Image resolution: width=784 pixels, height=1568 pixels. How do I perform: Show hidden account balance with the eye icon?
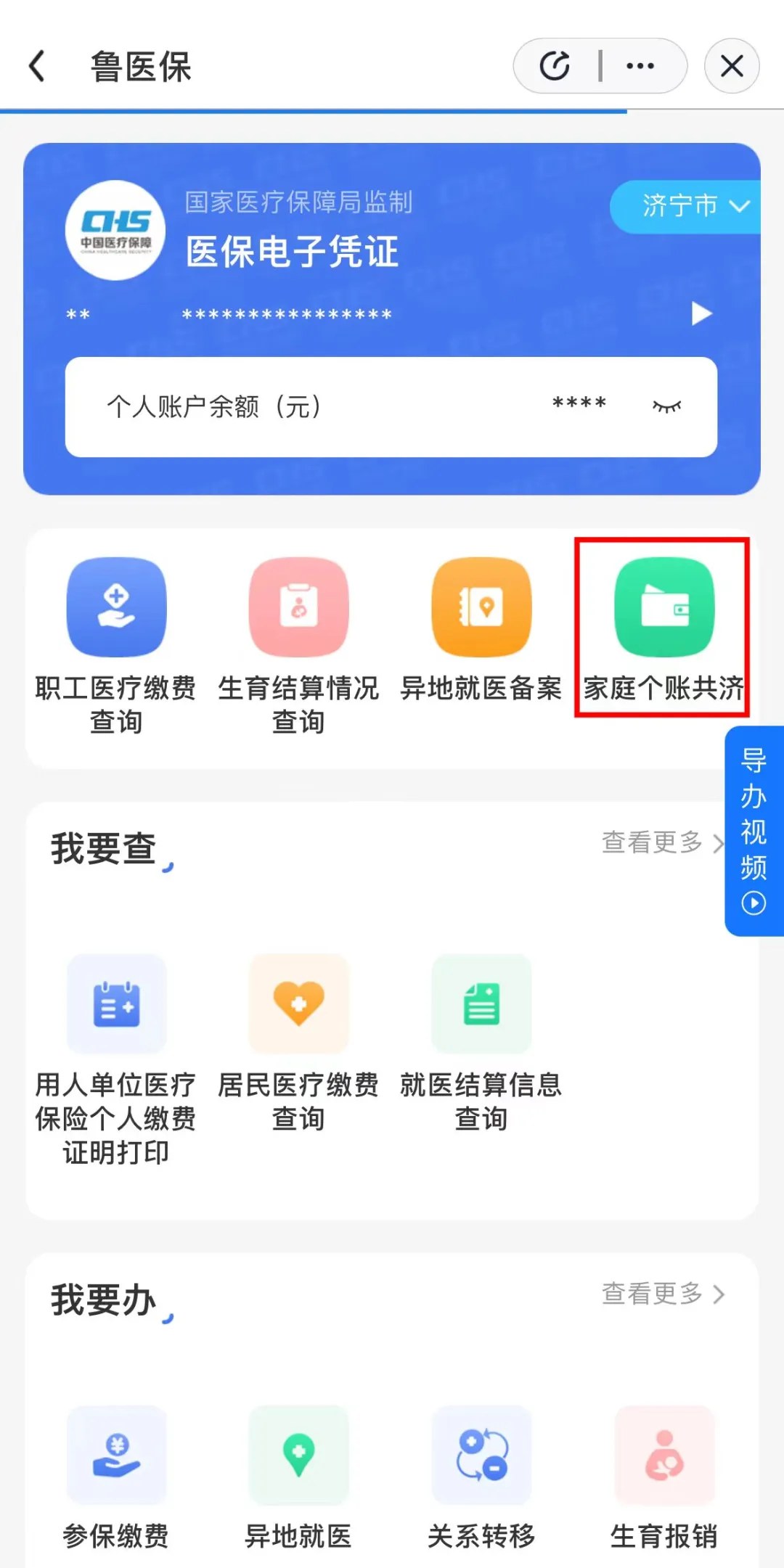[x=666, y=406]
